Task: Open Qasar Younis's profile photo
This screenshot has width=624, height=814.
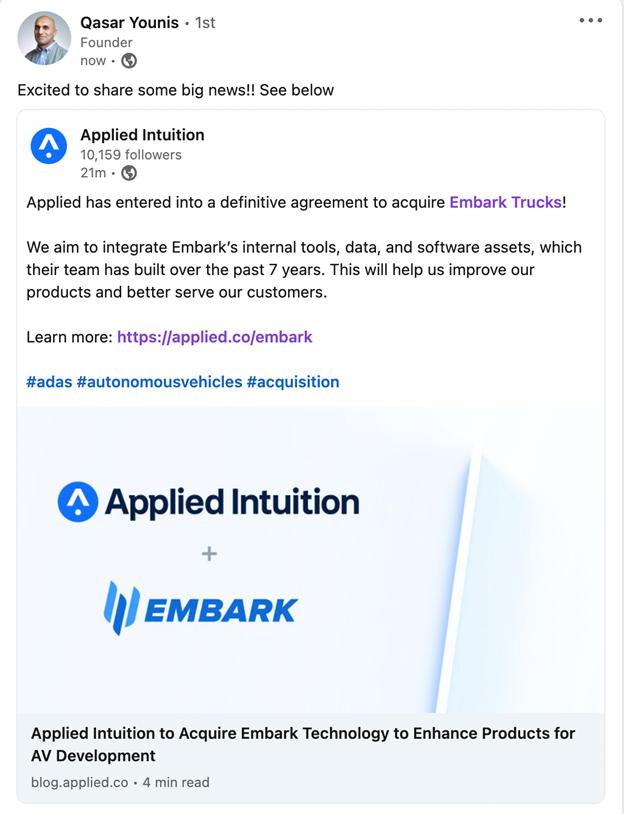Action: point(44,38)
